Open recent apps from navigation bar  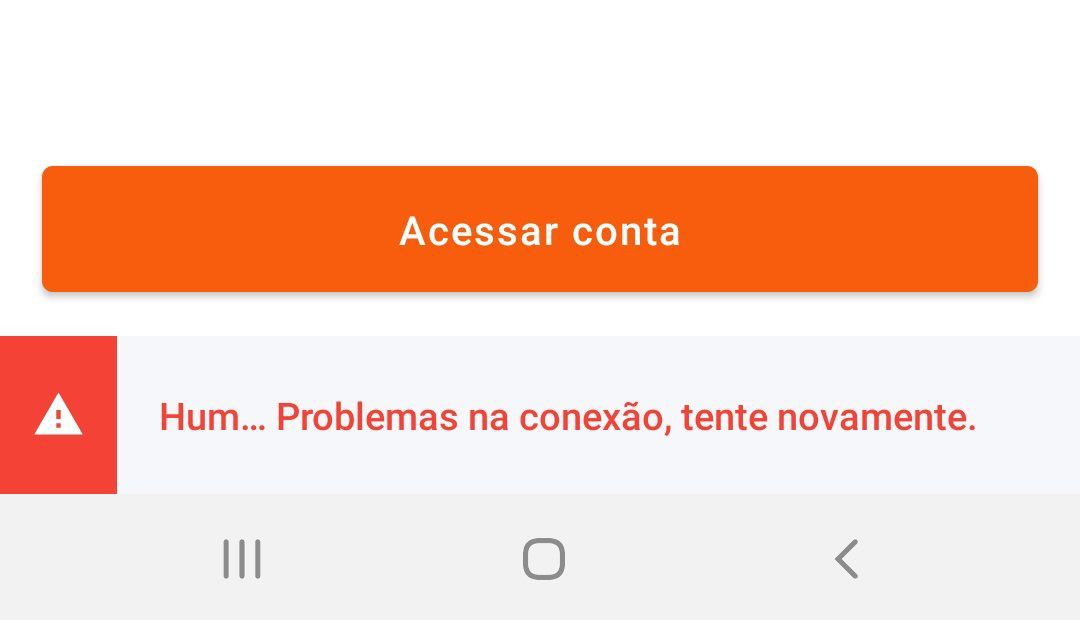pyautogui.click(x=242, y=559)
